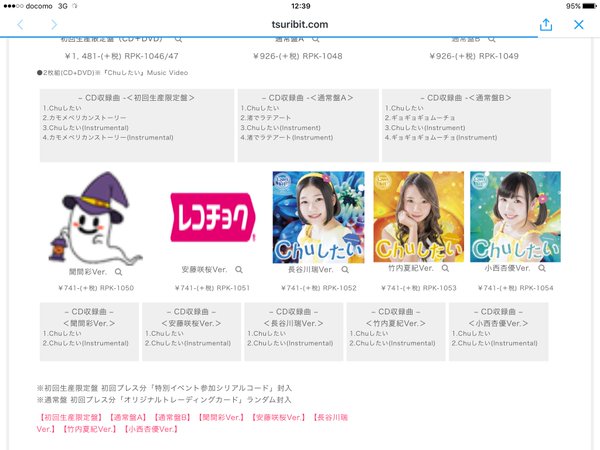Viewport: 600px width, 450px height.
Task: Go forward to the next page
Action: tap(55, 24)
